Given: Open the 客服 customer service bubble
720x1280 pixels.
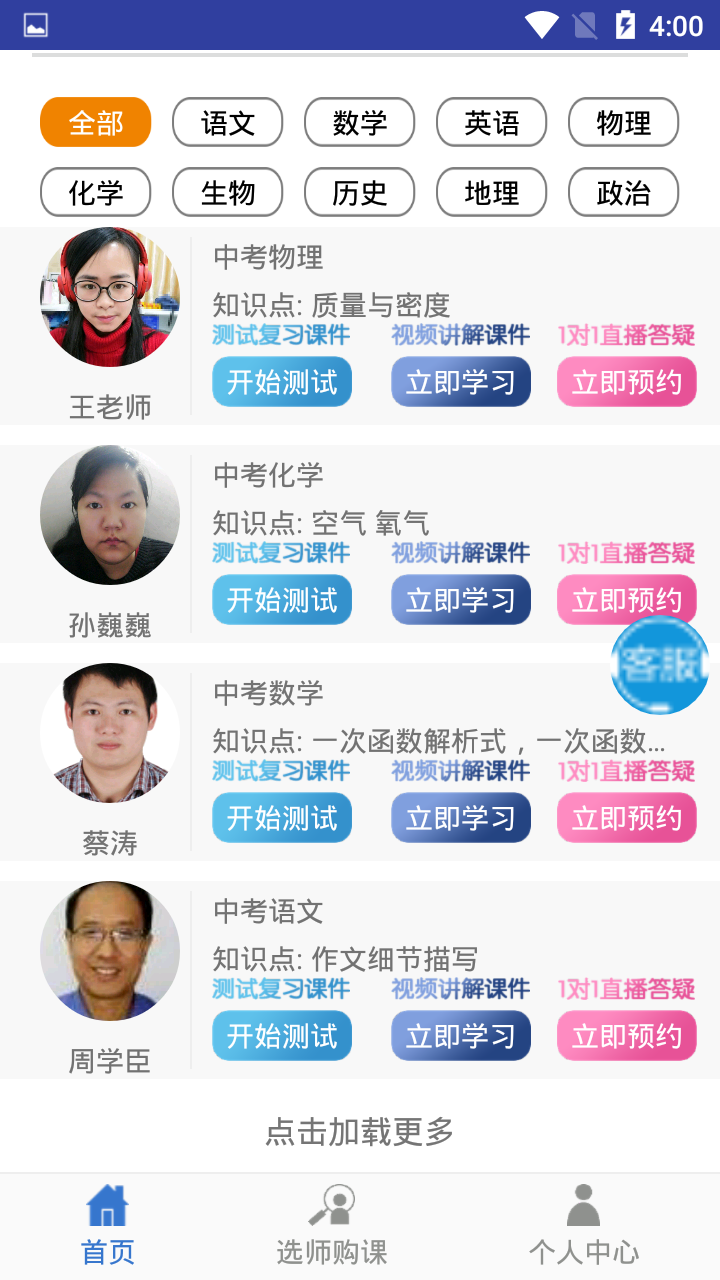Looking at the screenshot, I should point(660,665).
